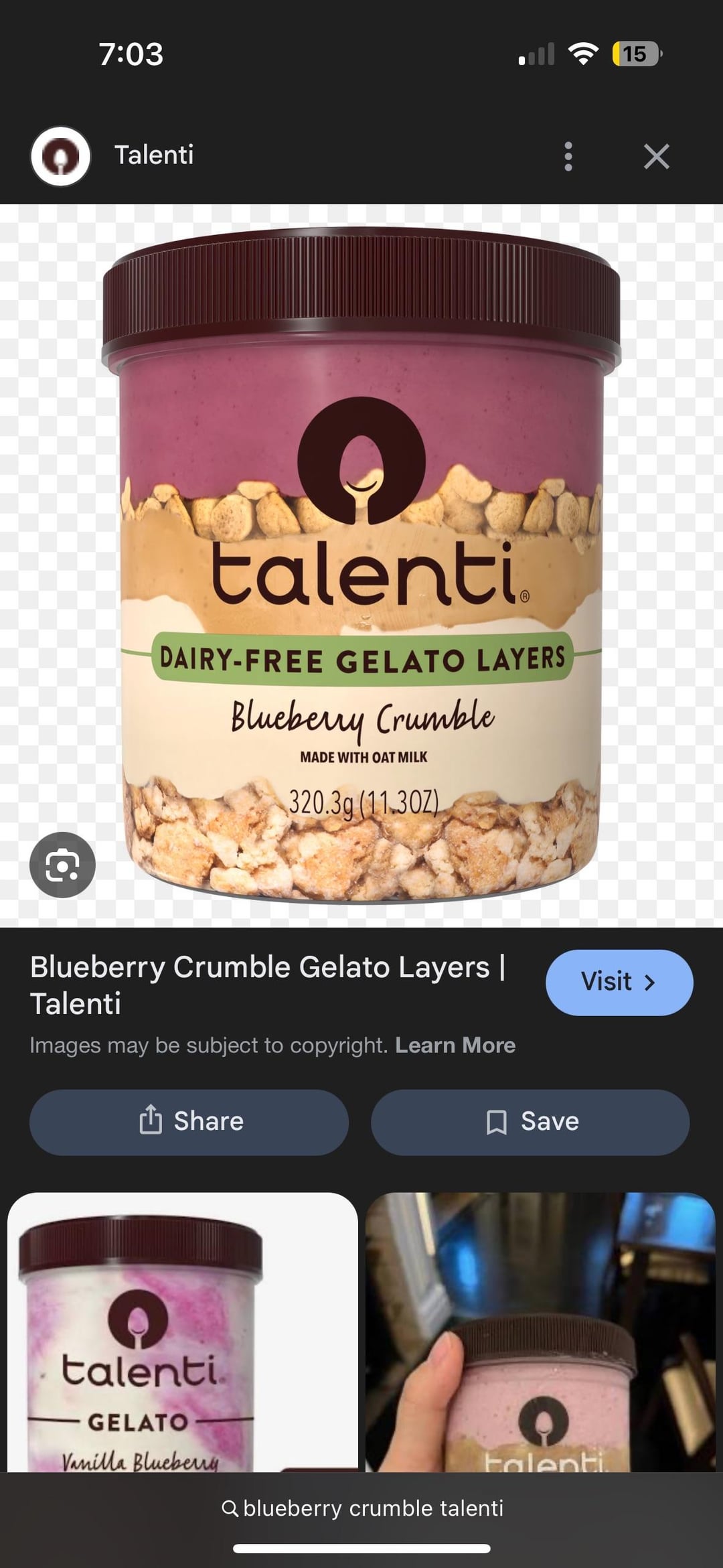723x1568 pixels.
Task: Share this Blueberry Crumble image
Action: click(189, 1121)
